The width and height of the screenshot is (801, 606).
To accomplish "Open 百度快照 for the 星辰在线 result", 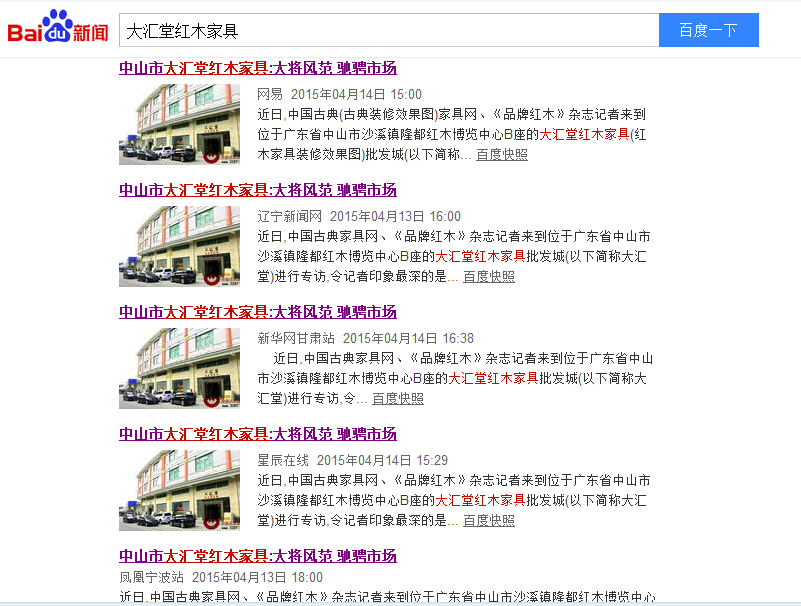I will point(488,521).
